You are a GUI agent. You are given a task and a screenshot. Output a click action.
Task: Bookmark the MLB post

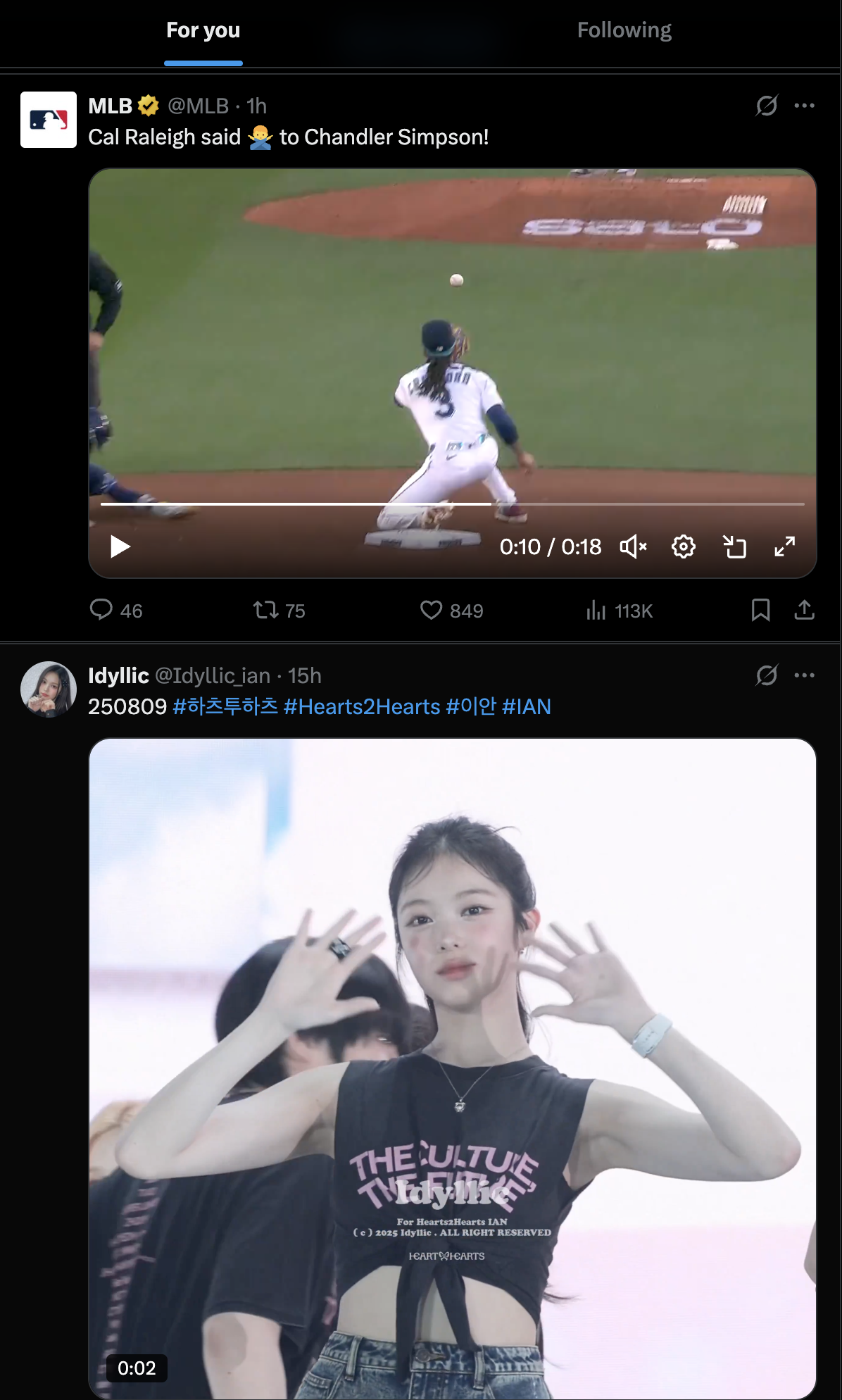760,610
